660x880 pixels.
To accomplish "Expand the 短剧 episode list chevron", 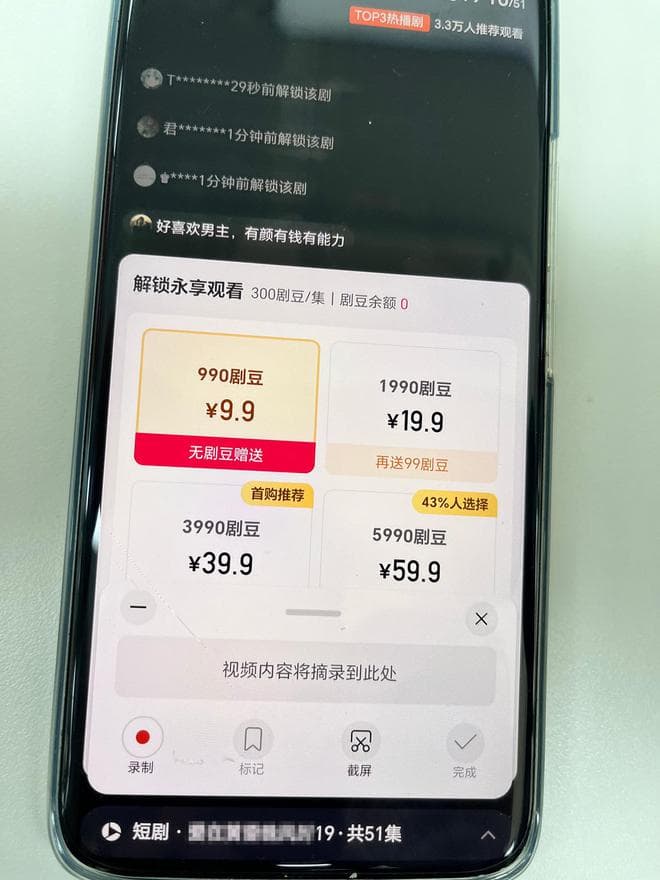I will tap(488, 834).
